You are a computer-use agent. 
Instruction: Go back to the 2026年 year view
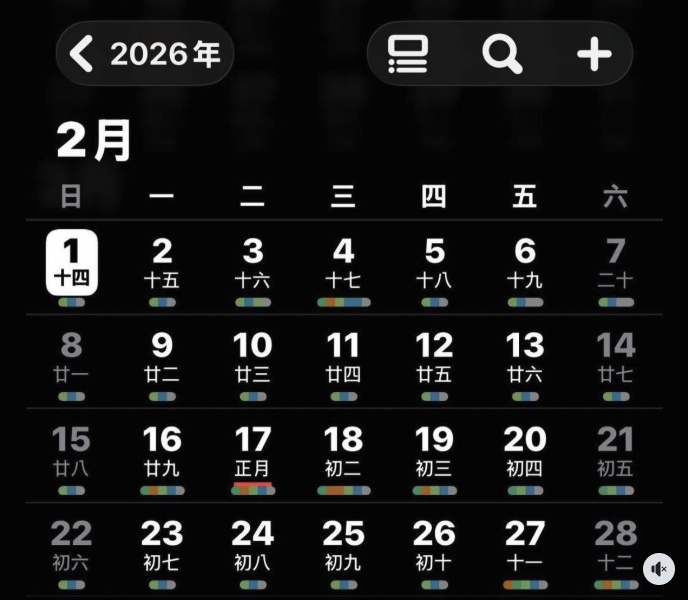145,54
